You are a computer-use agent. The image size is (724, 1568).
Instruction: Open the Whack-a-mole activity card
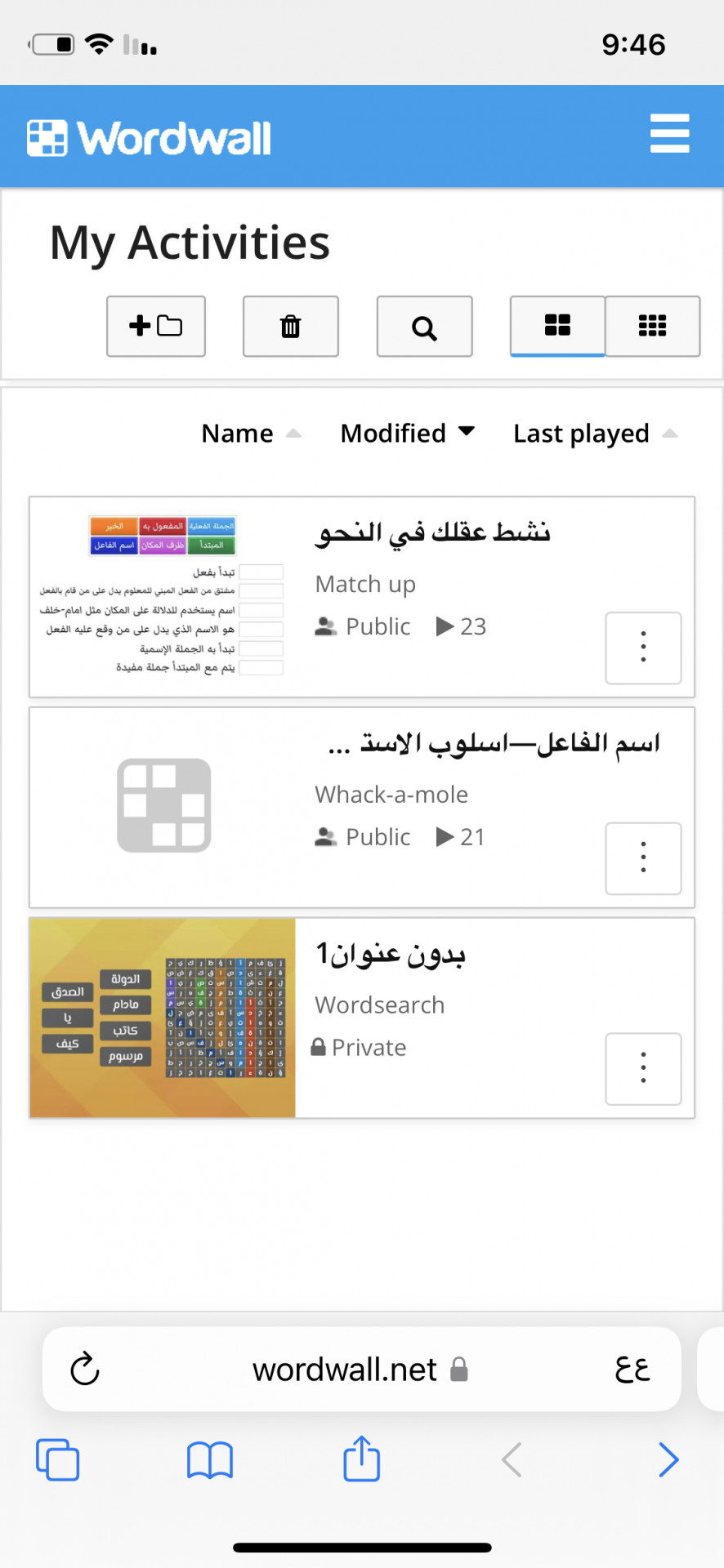(x=362, y=807)
